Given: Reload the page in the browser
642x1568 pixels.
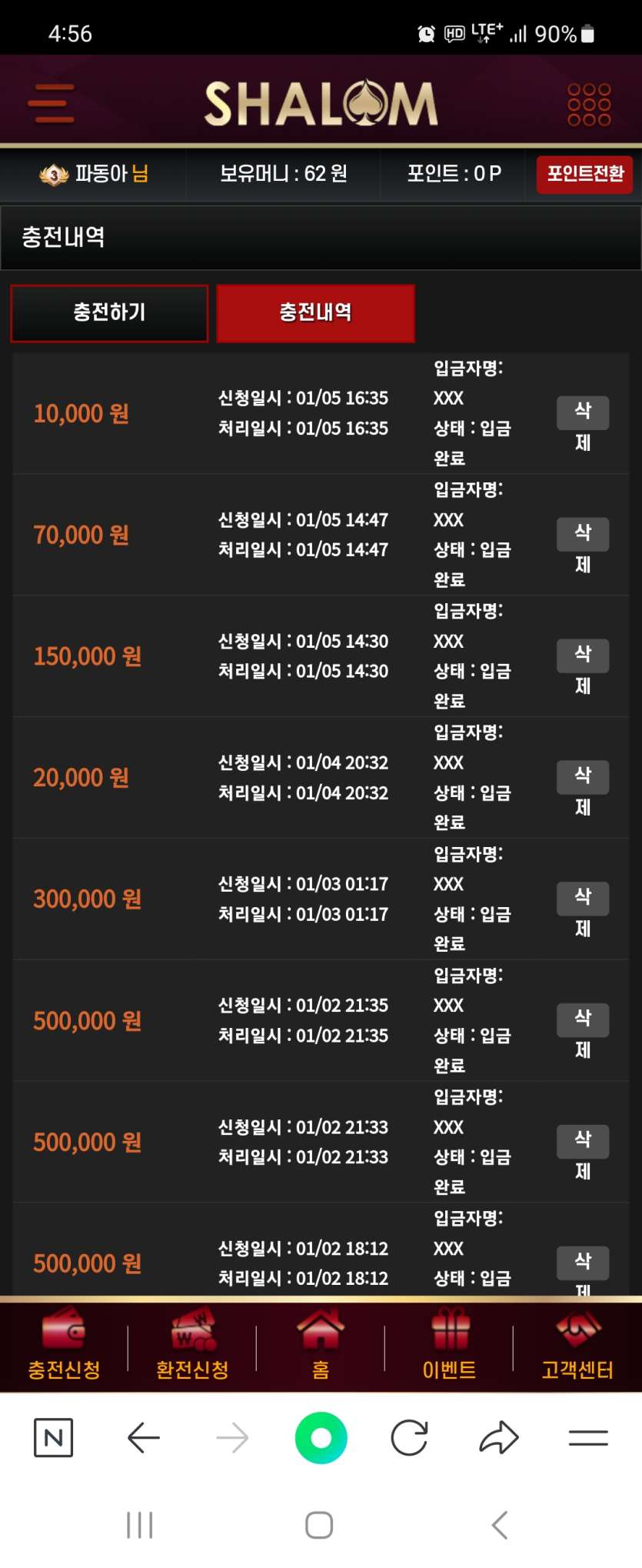Looking at the screenshot, I should point(409,1437).
